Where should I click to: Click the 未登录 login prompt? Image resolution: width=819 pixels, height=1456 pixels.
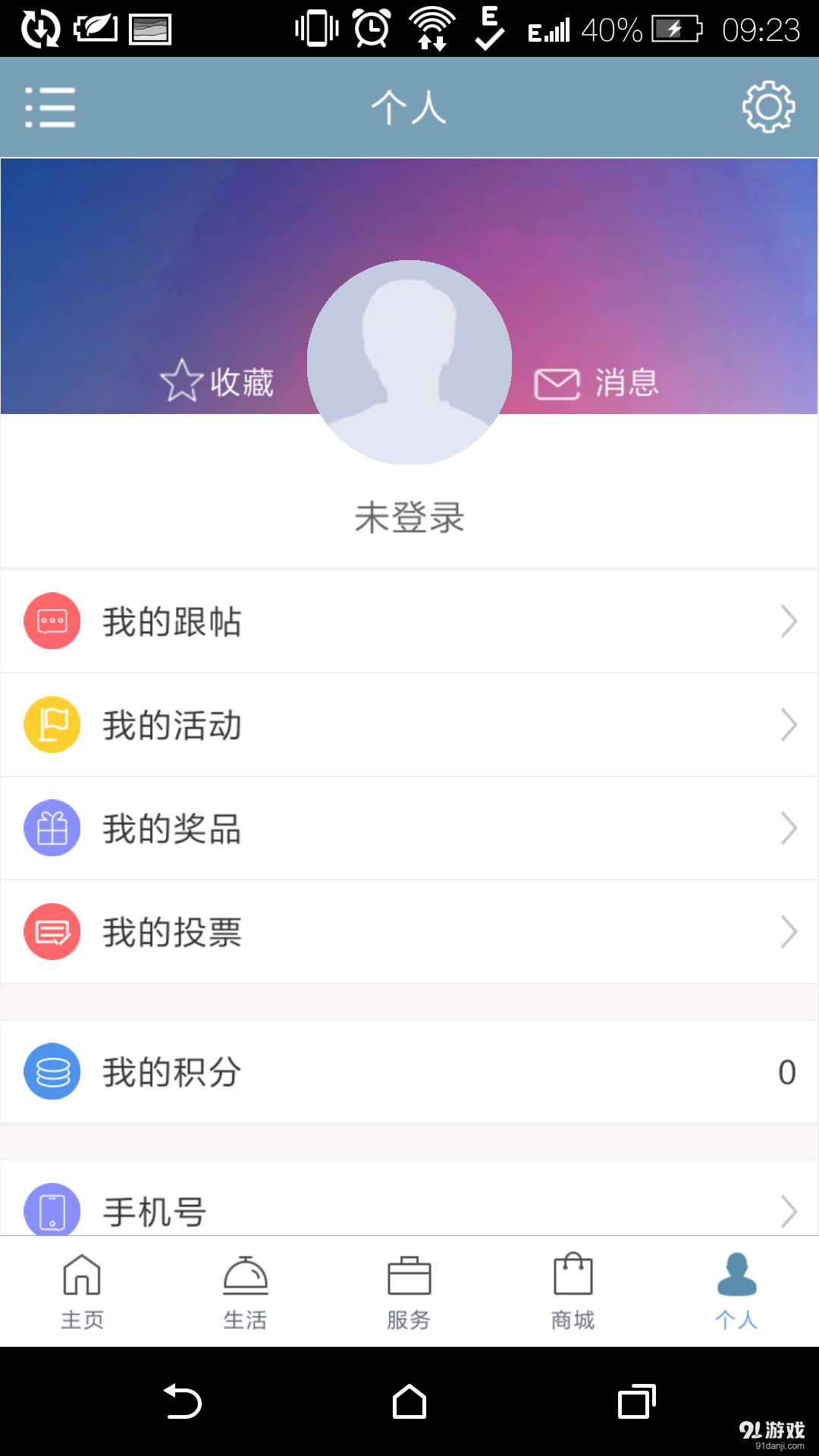(x=409, y=518)
